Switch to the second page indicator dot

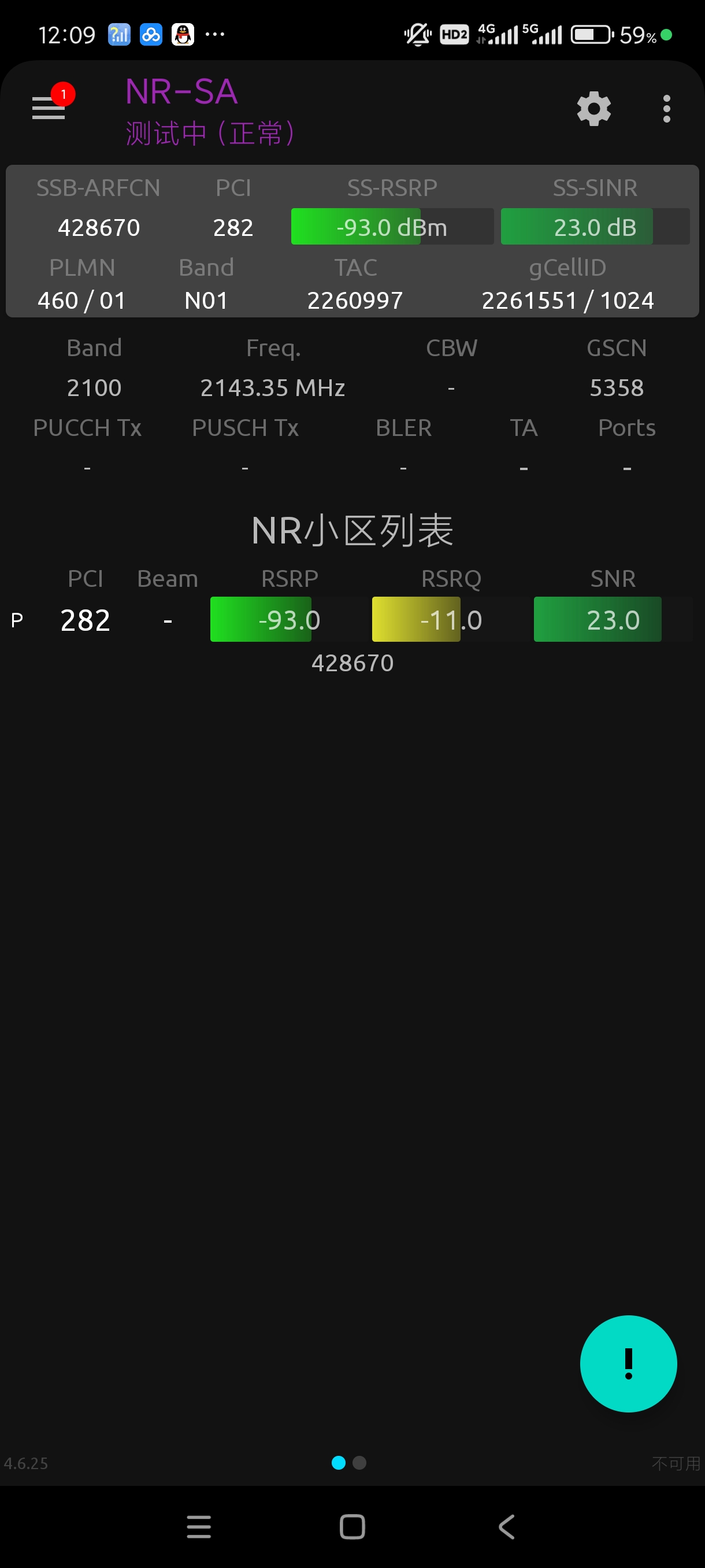[359, 1462]
